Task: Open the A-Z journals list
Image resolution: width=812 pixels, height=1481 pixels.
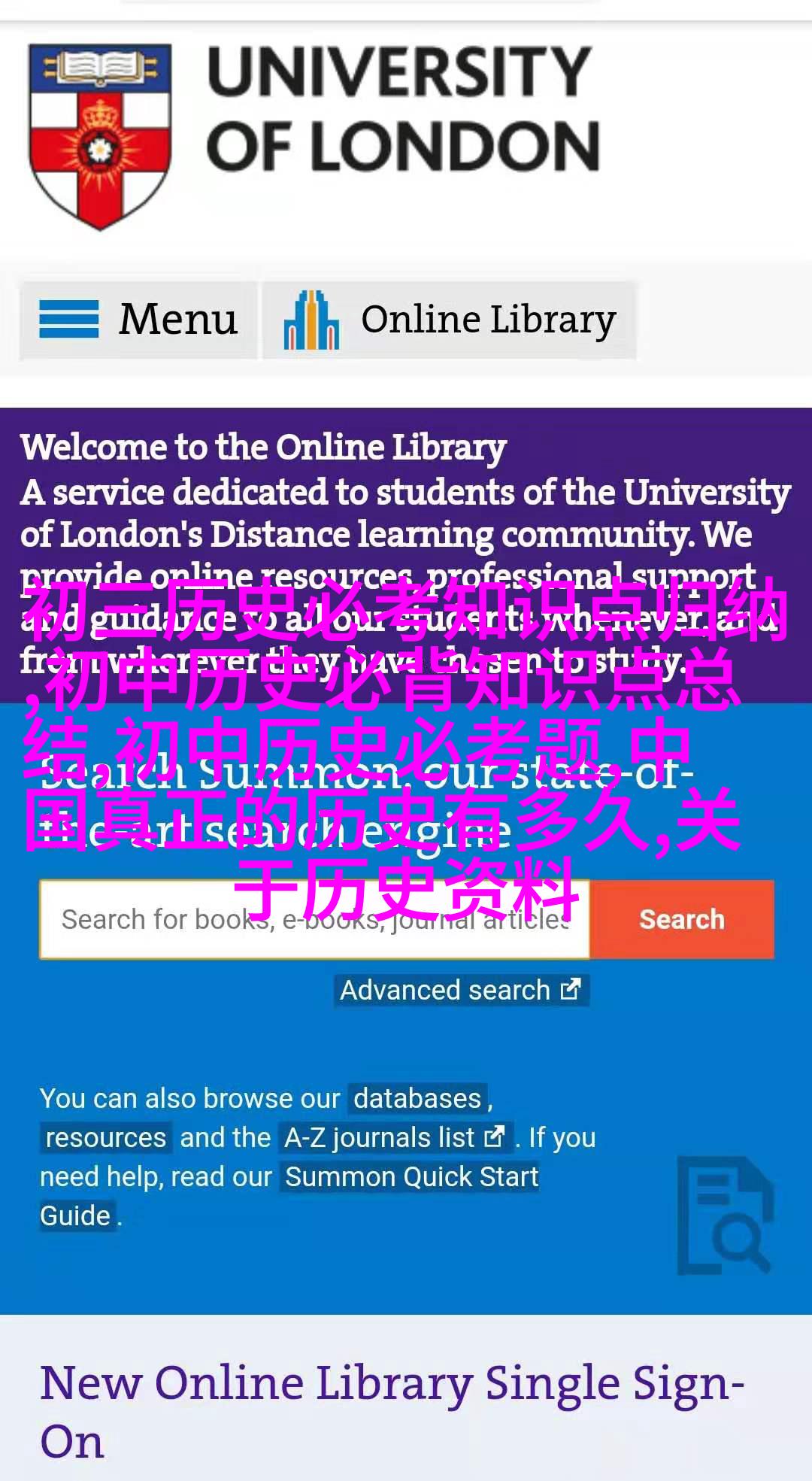Action: point(394,1138)
